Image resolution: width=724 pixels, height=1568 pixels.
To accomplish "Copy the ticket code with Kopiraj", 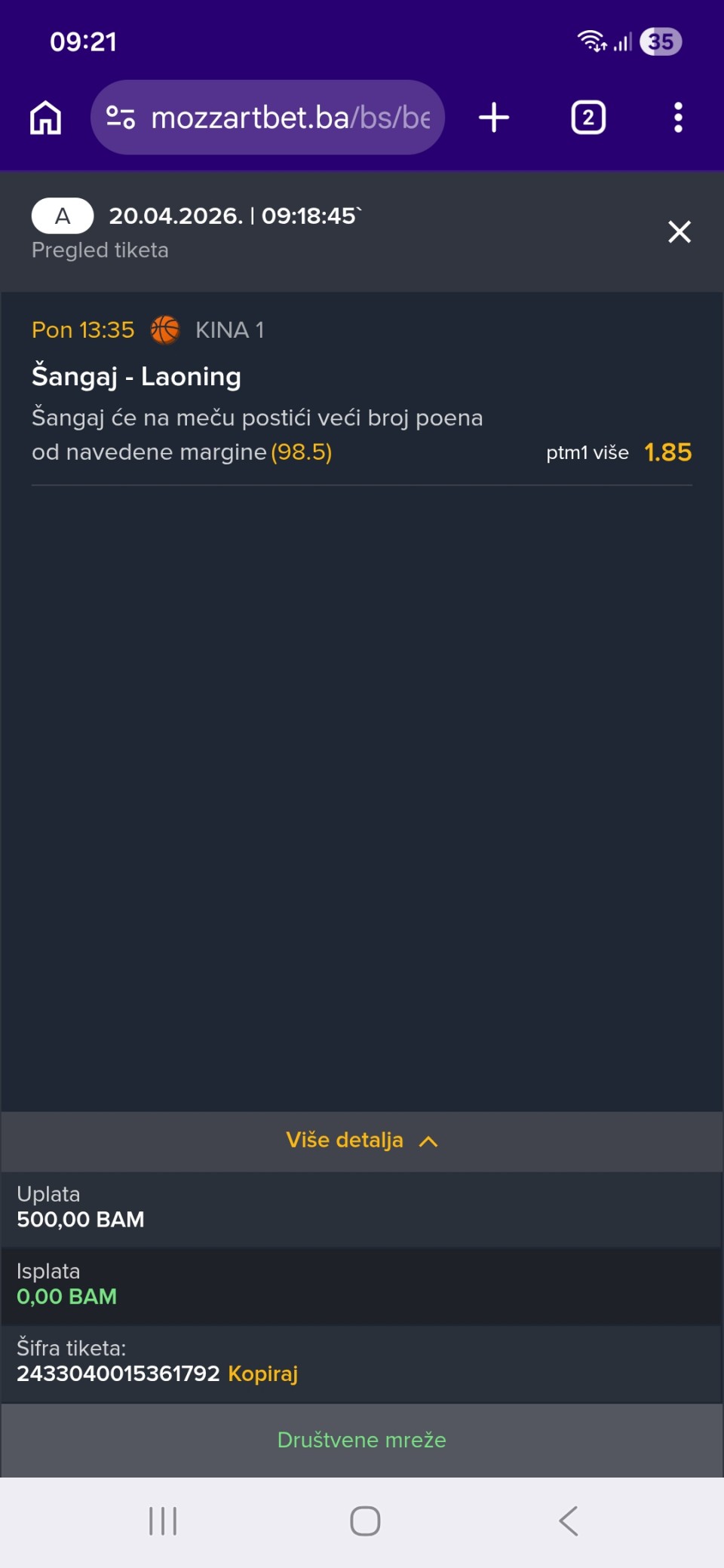I will 262,1374.
